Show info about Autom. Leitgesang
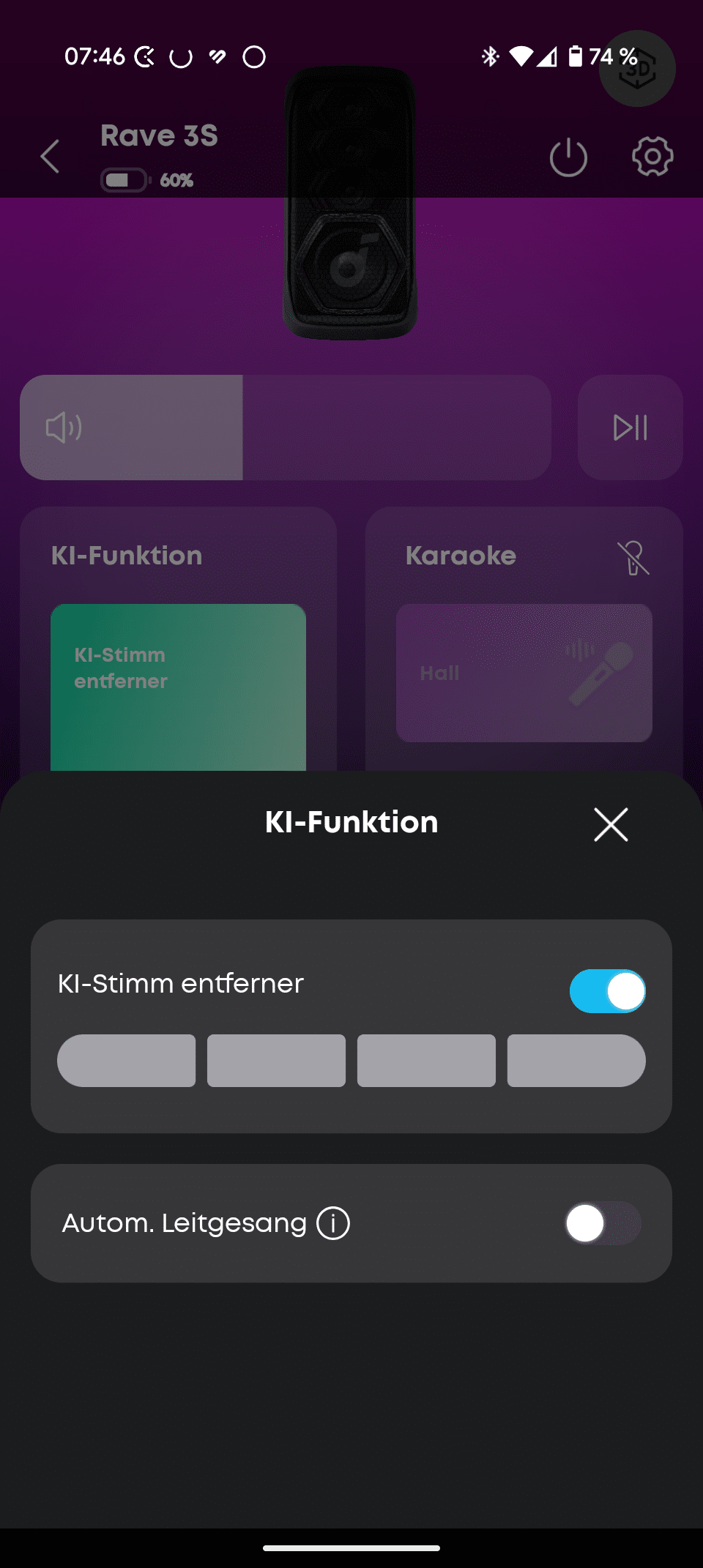Viewport: 703px width, 1568px height. pyautogui.click(x=333, y=1223)
